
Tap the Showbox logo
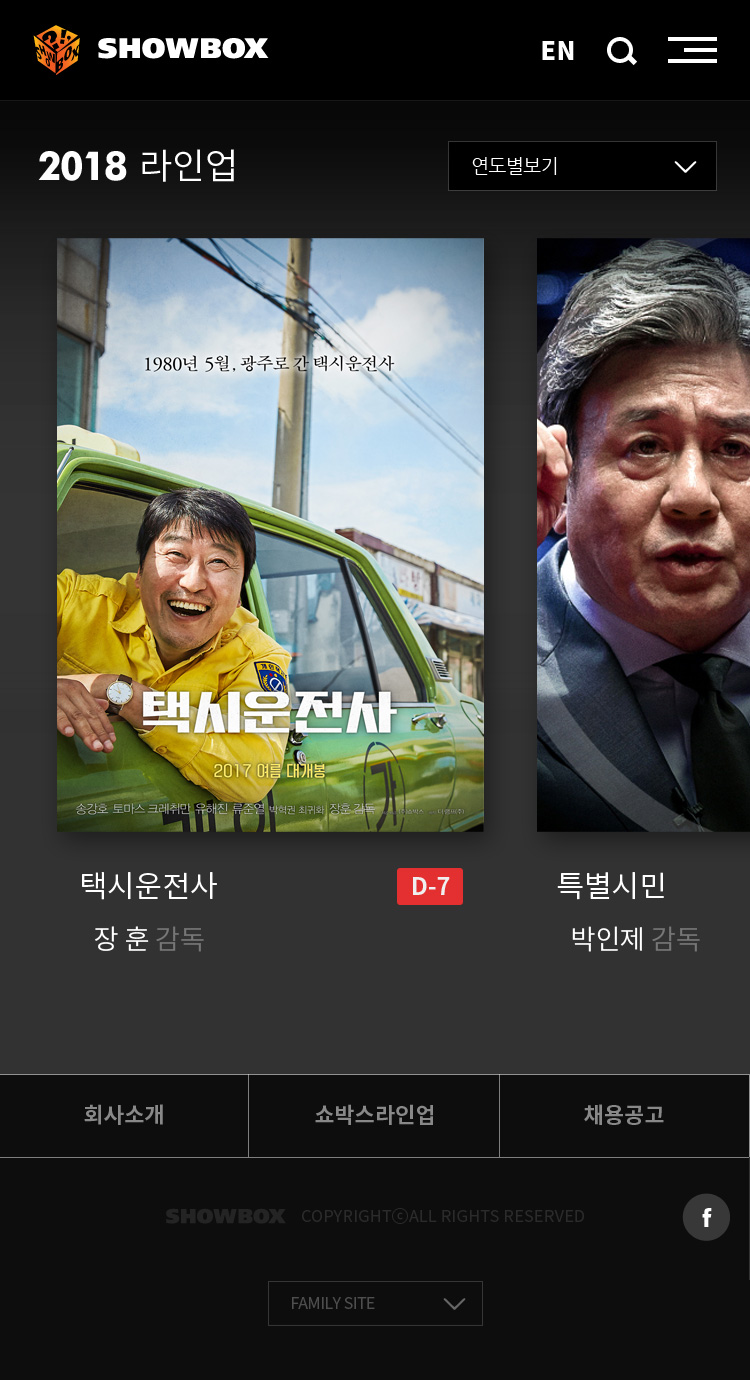(151, 49)
